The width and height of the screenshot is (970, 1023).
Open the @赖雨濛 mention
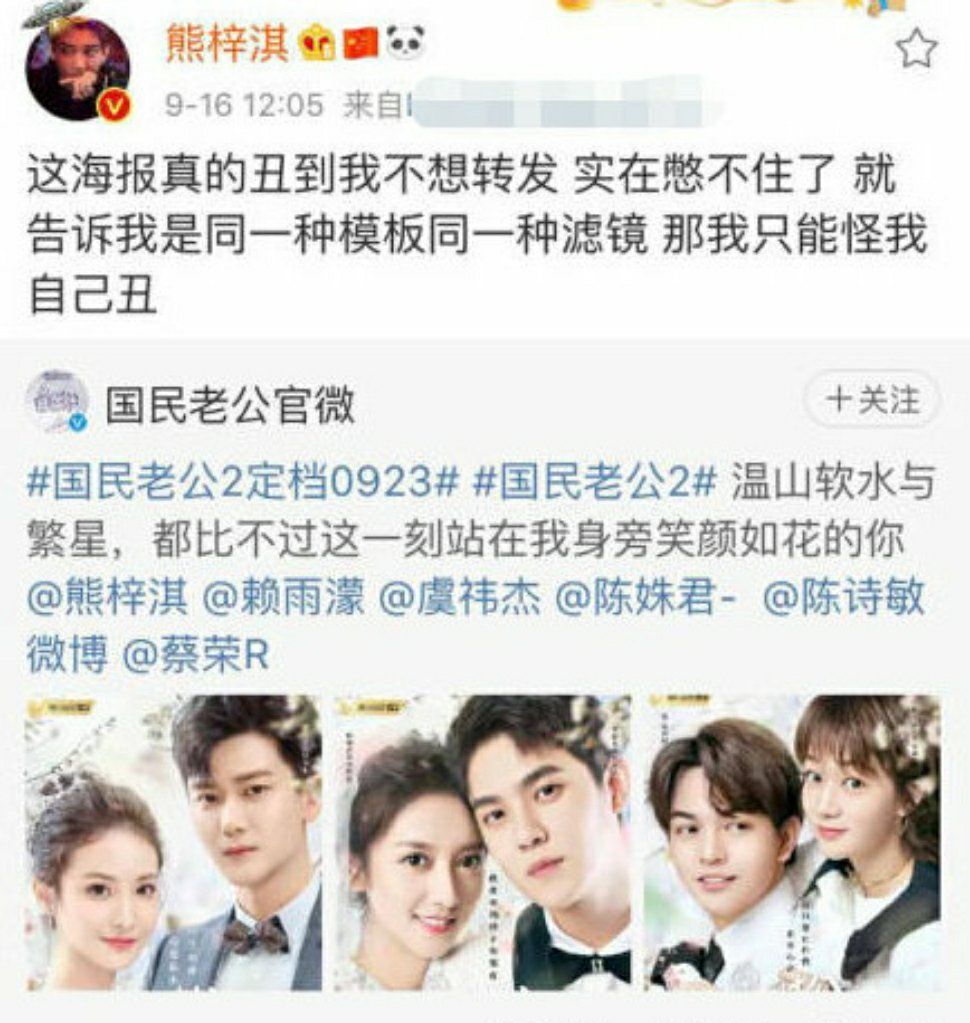(x=283, y=597)
